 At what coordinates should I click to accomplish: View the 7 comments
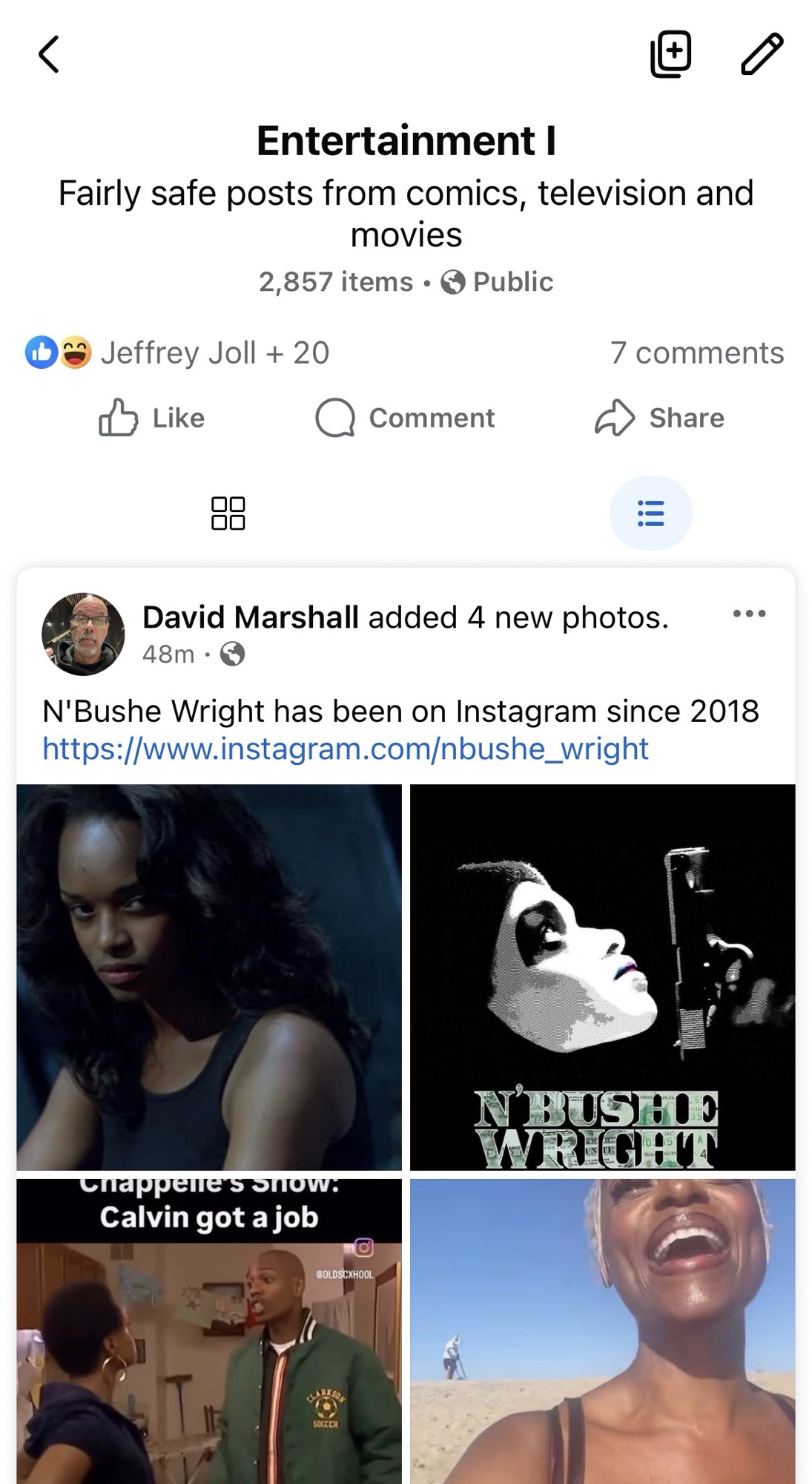(x=696, y=353)
